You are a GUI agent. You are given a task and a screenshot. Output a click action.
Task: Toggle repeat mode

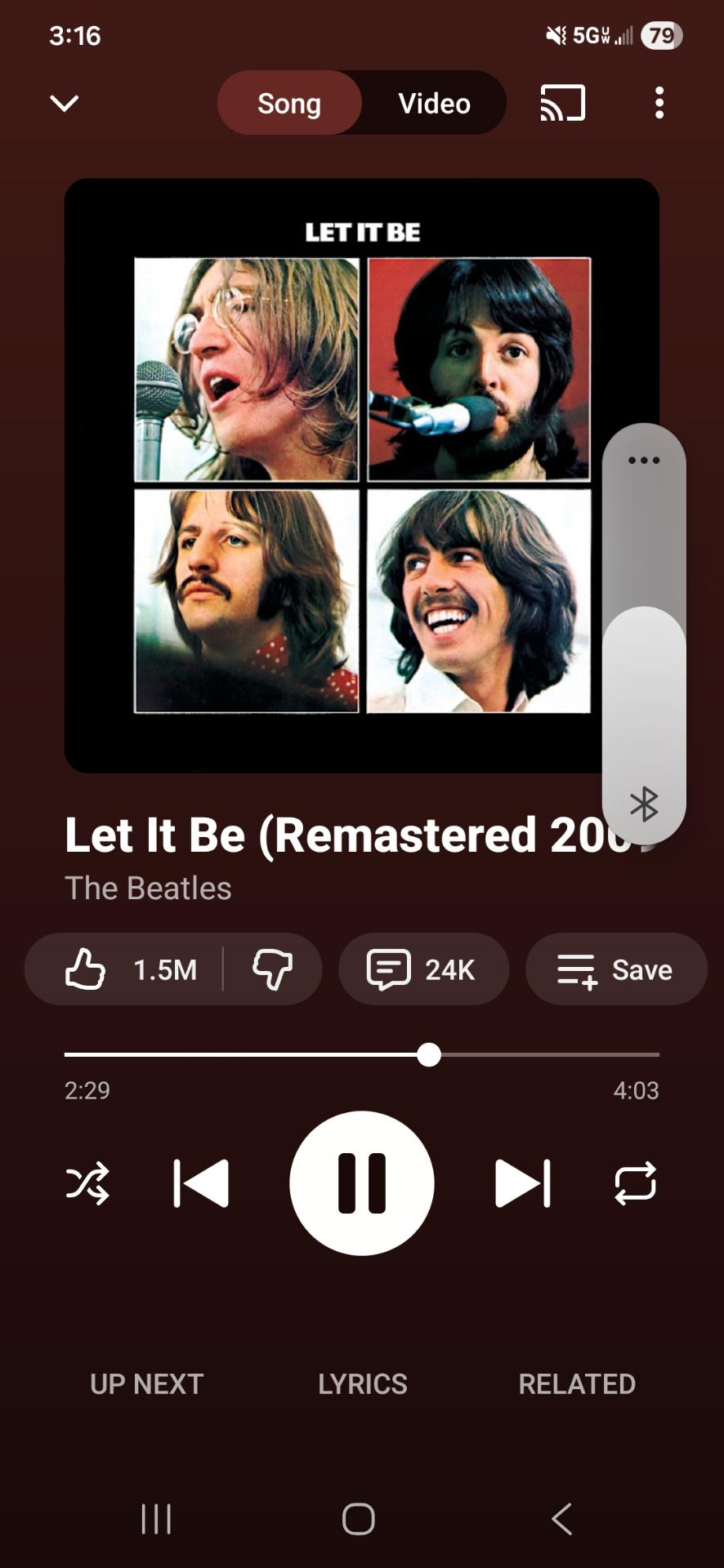click(637, 1183)
